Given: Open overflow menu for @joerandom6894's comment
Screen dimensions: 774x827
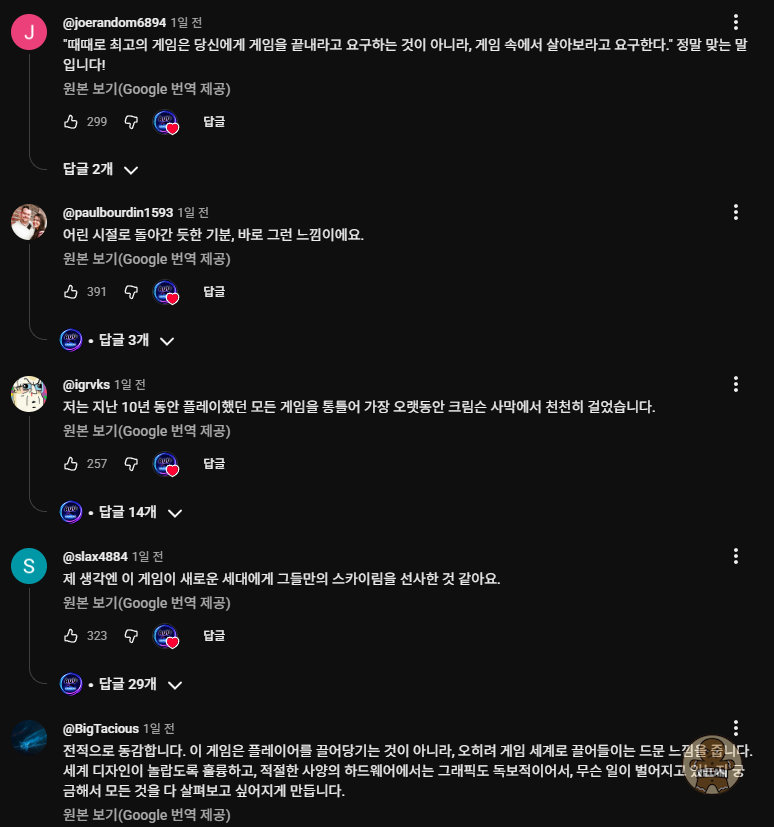Looking at the screenshot, I should pyautogui.click(x=736, y=21).
